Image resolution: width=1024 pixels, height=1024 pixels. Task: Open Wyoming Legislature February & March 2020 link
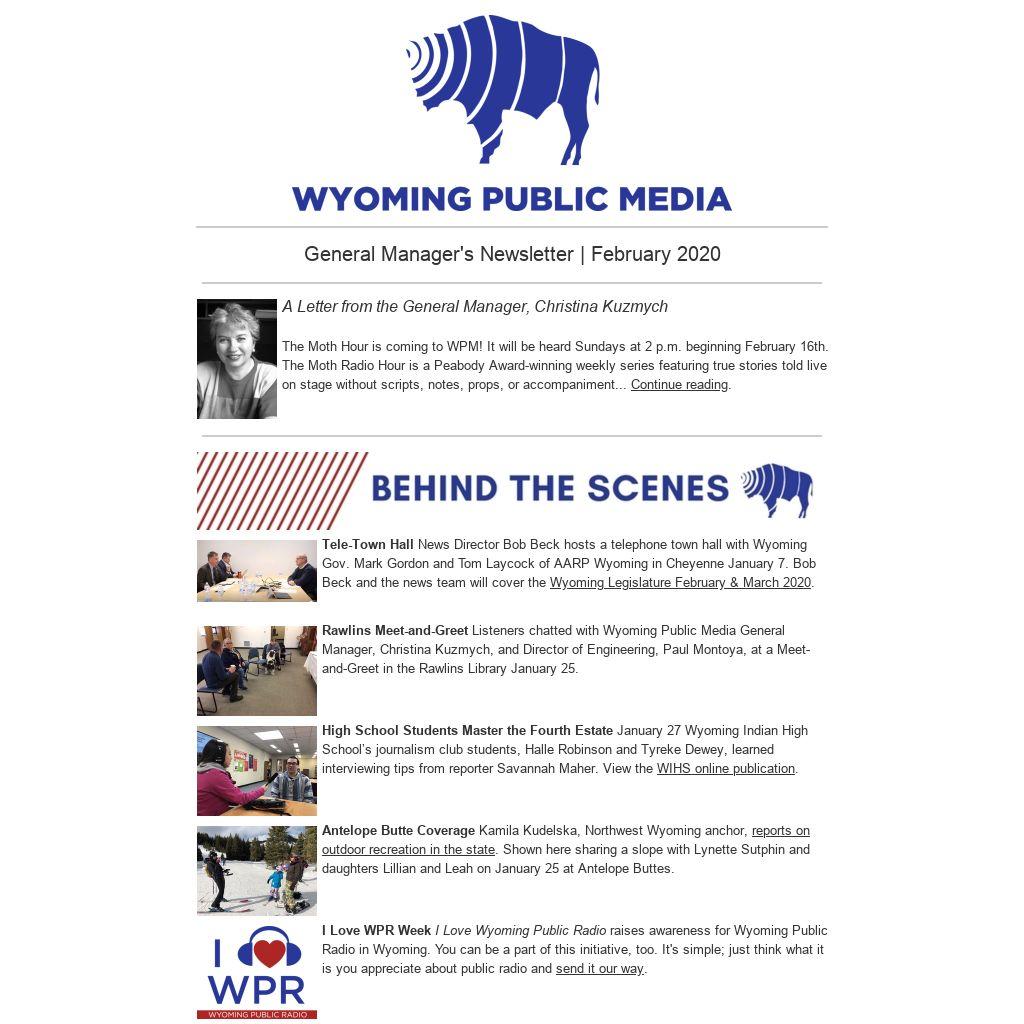tap(680, 583)
